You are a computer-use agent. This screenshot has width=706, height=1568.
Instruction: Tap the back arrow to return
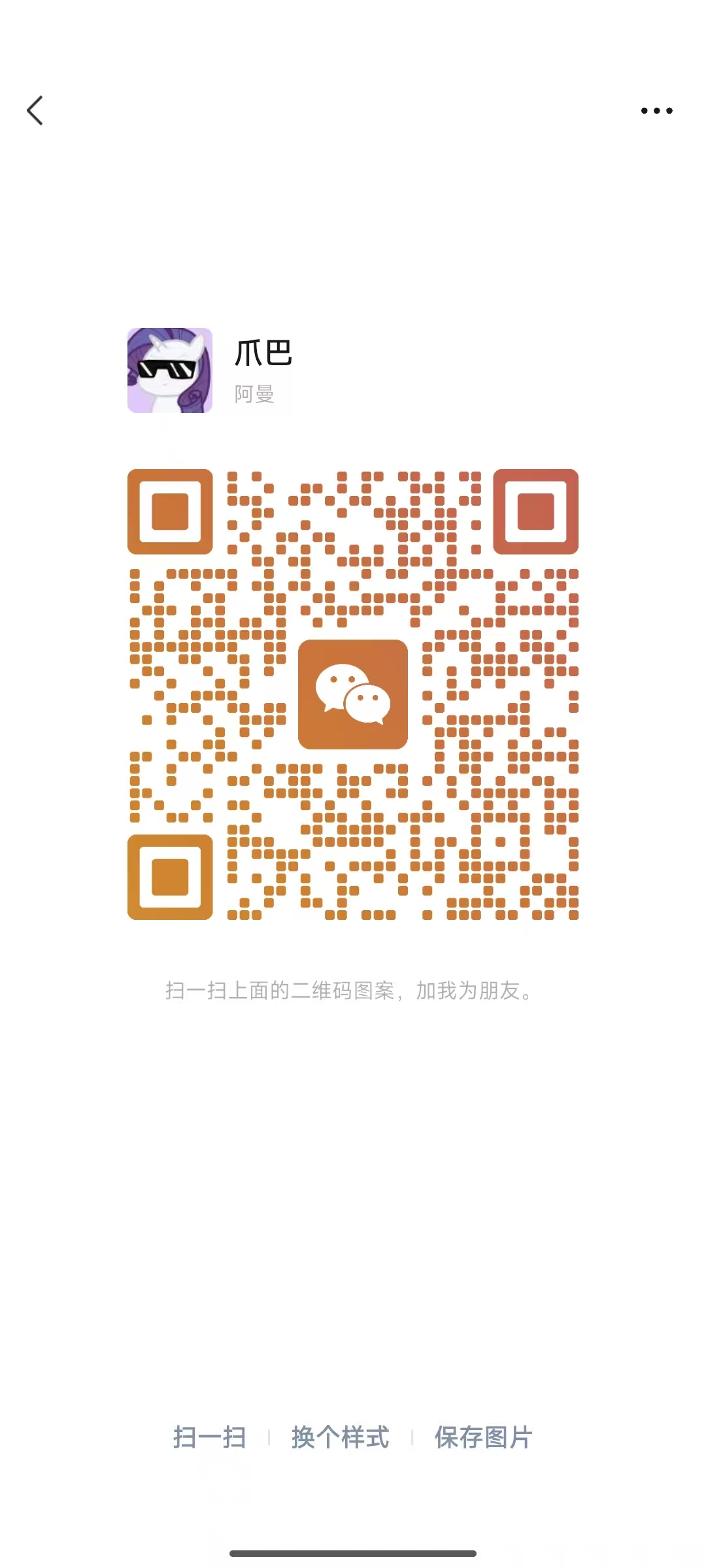point(36,110)
